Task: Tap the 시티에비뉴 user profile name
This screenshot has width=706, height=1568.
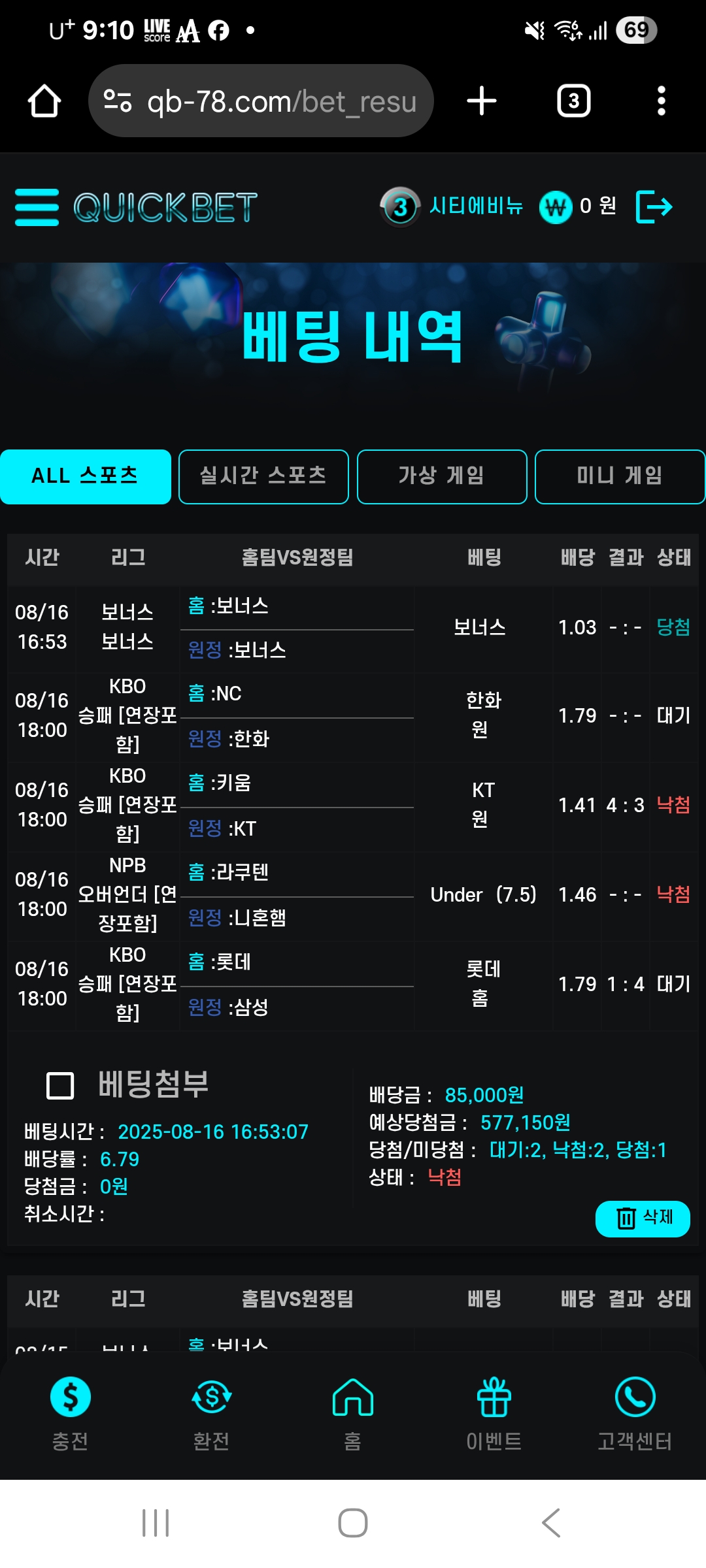Action: 476,206
